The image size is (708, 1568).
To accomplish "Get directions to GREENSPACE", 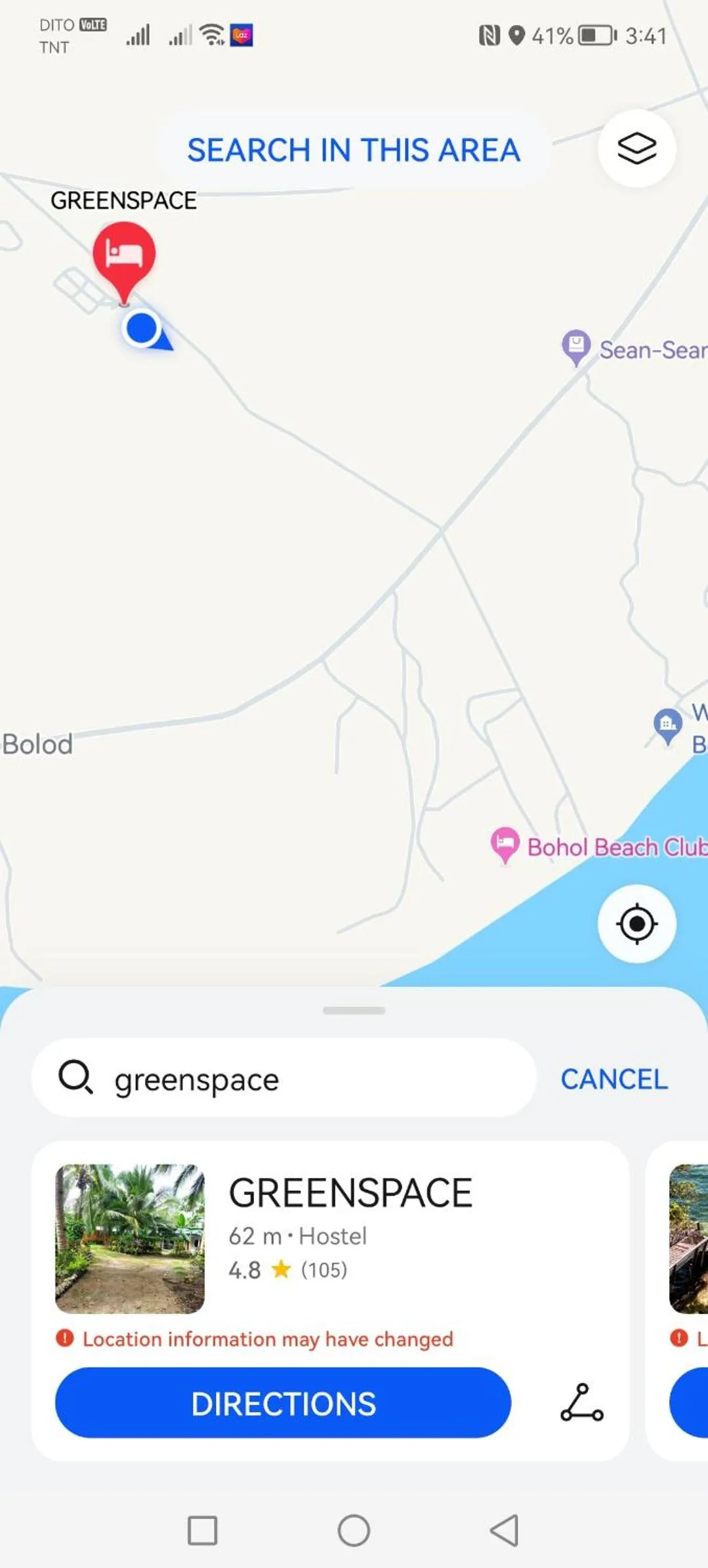I will point(283,1404).
